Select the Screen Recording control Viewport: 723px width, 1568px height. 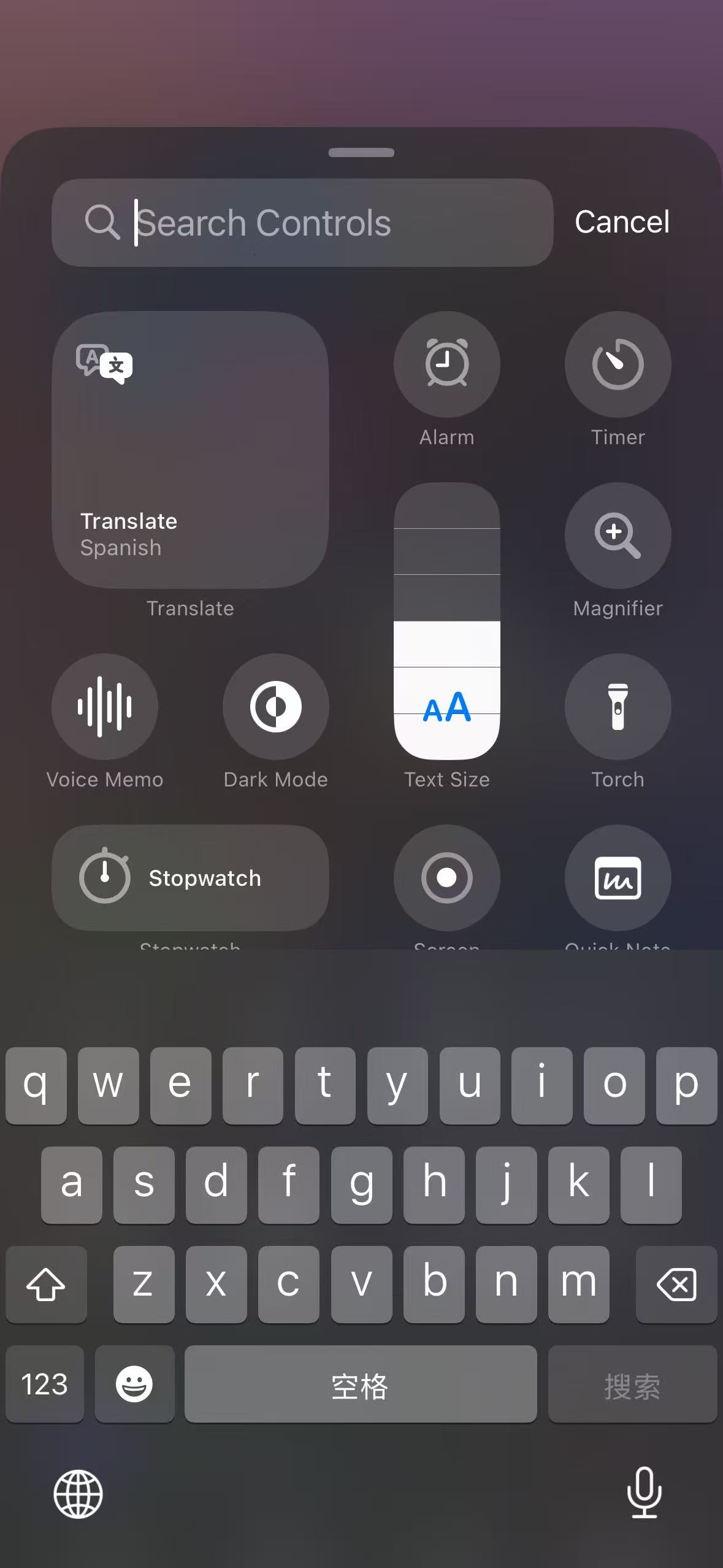pyautogui.click(x=446, y=878)
